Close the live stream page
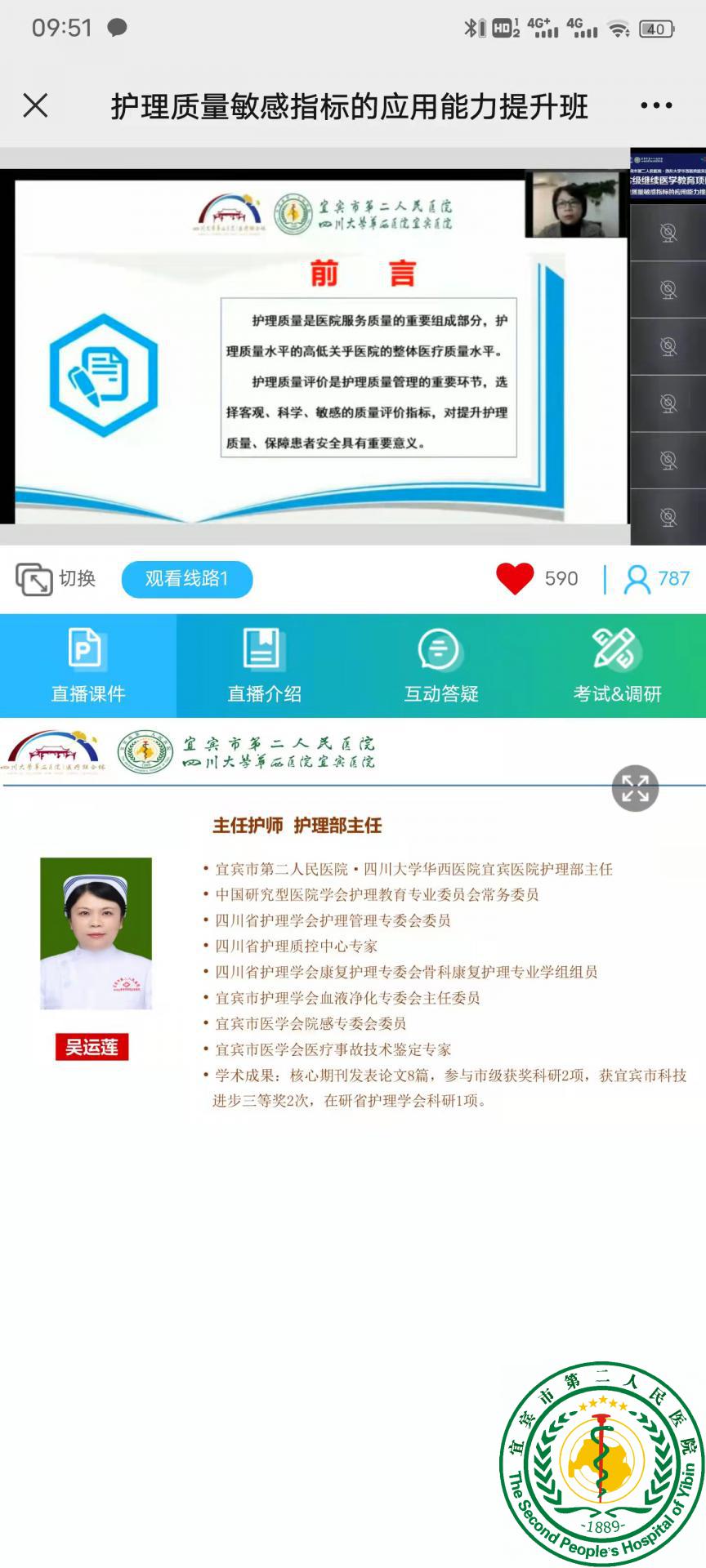The height and width of the screenshot is (1568, 706). 35,105
